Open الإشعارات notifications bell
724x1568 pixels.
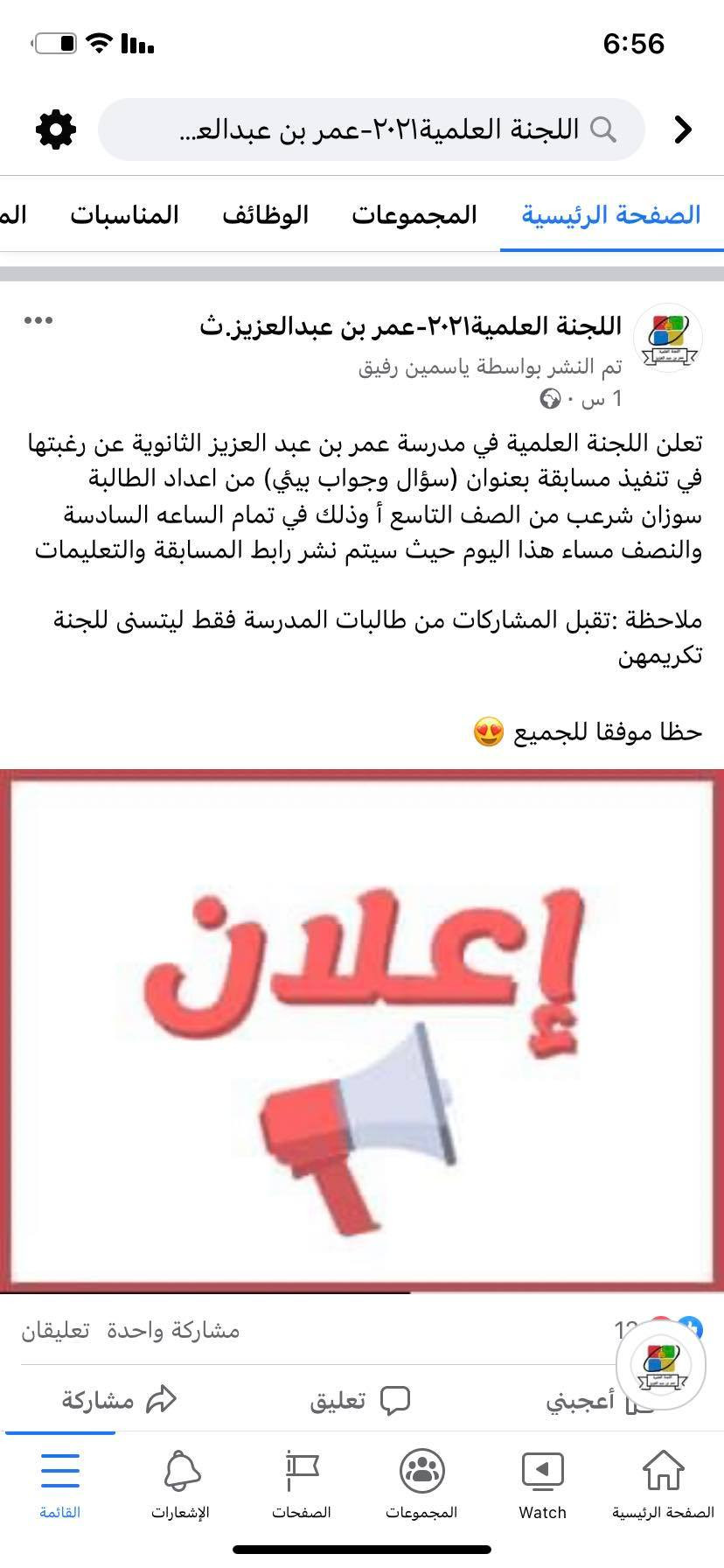(181, 1484)
